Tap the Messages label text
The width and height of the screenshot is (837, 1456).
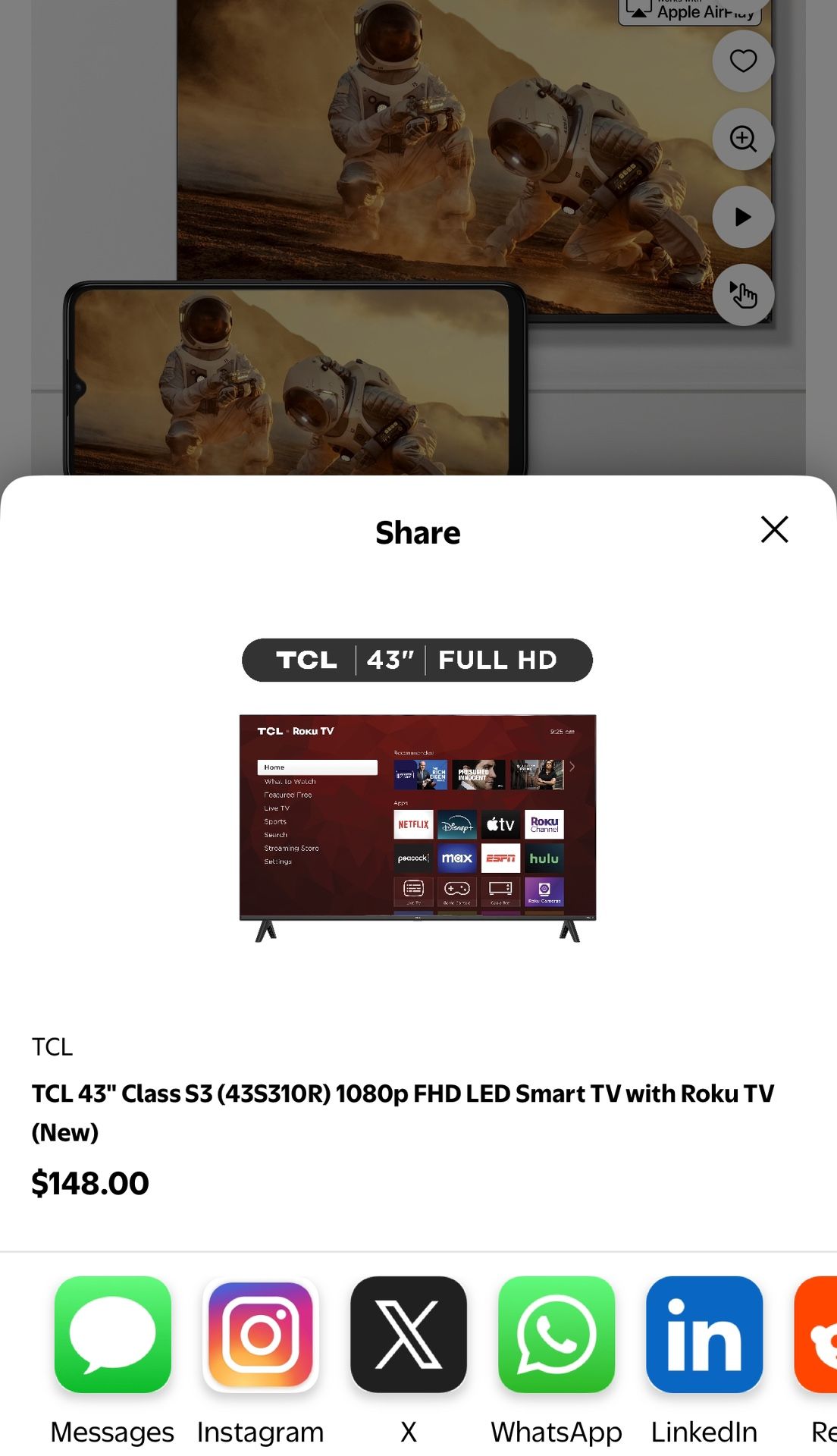[x=111, y=1432]
